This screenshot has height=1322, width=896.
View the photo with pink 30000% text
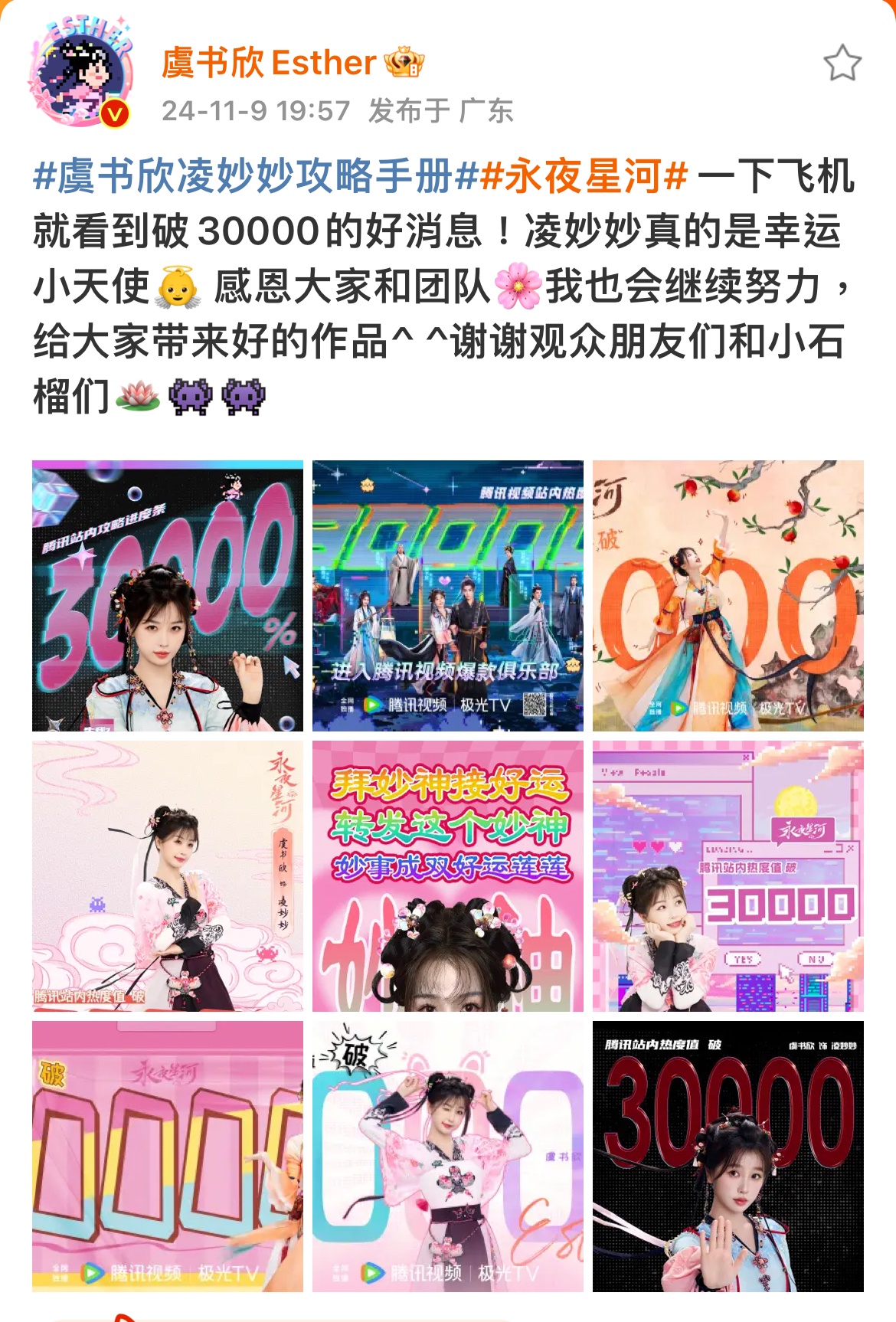pos(168,596)
